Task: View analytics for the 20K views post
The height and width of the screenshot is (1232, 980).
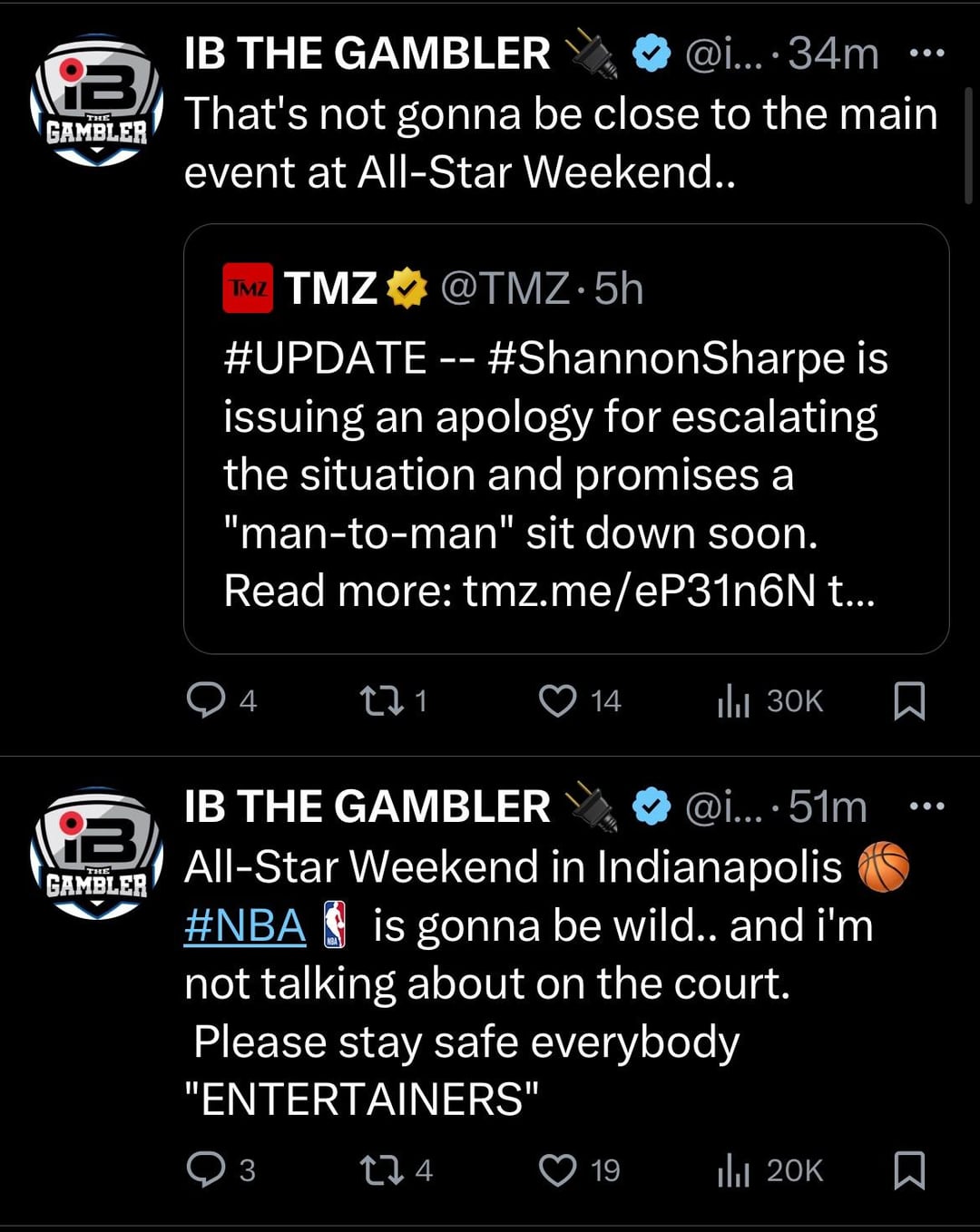Action: (x=733, y=1169)
